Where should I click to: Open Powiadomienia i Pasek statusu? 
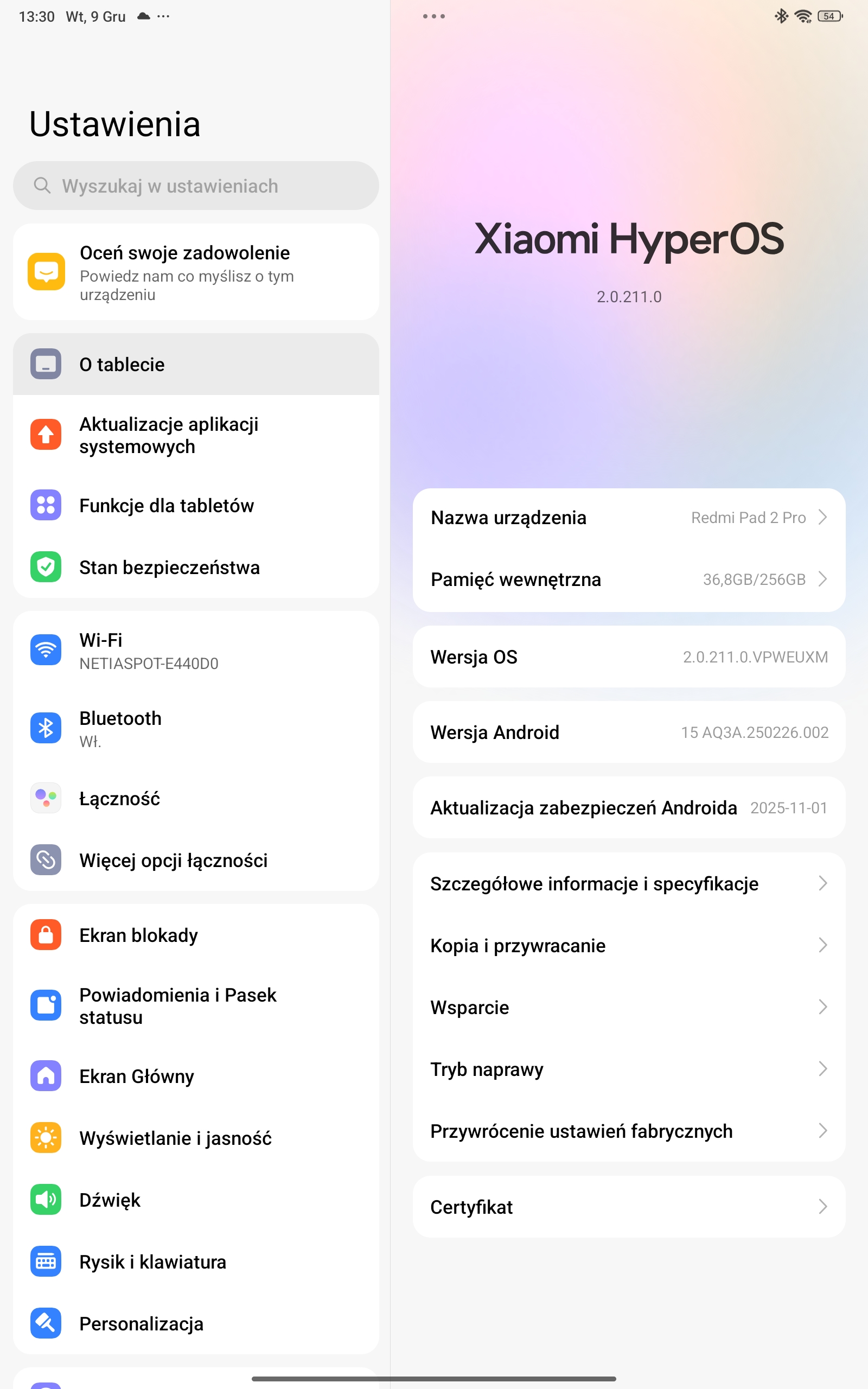[195, 1005]
